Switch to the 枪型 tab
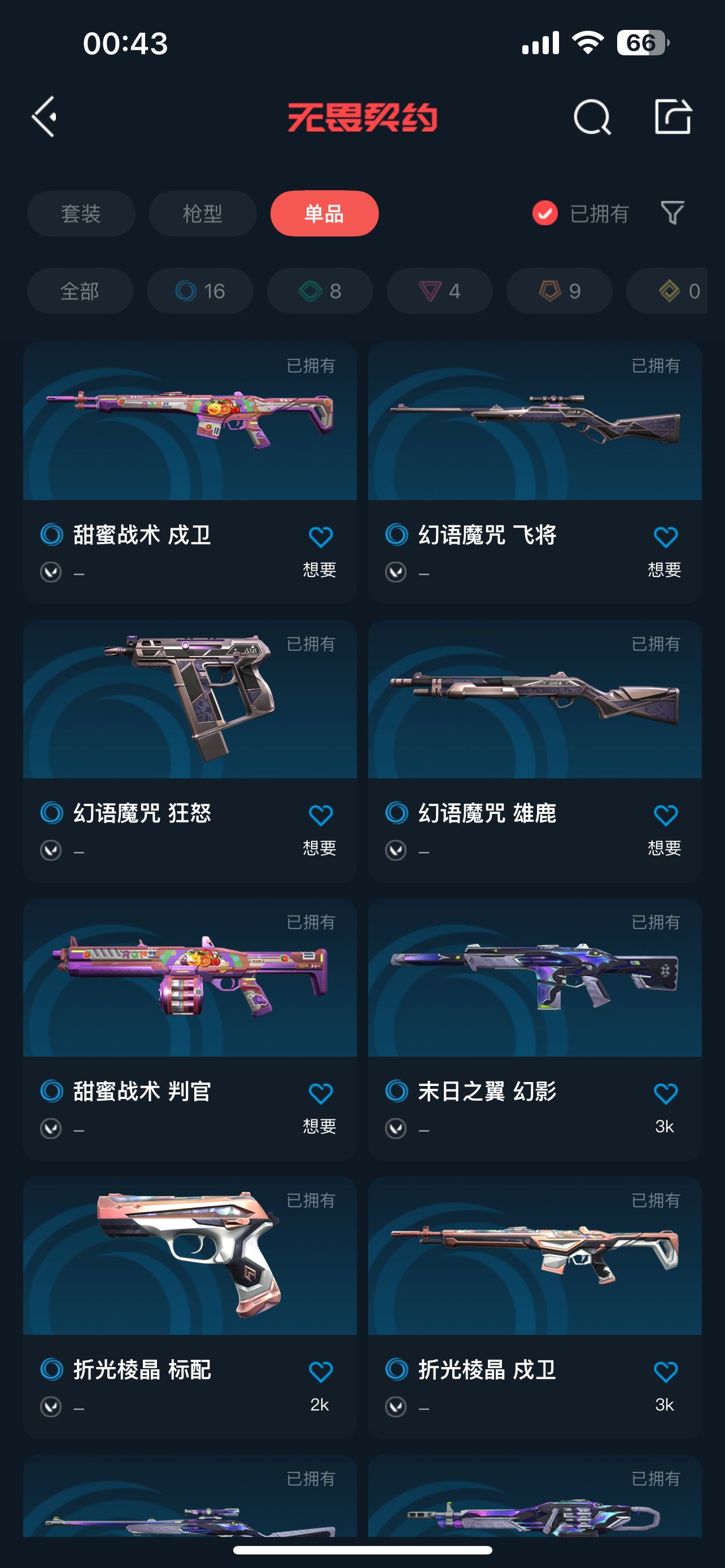 [203, 214]
